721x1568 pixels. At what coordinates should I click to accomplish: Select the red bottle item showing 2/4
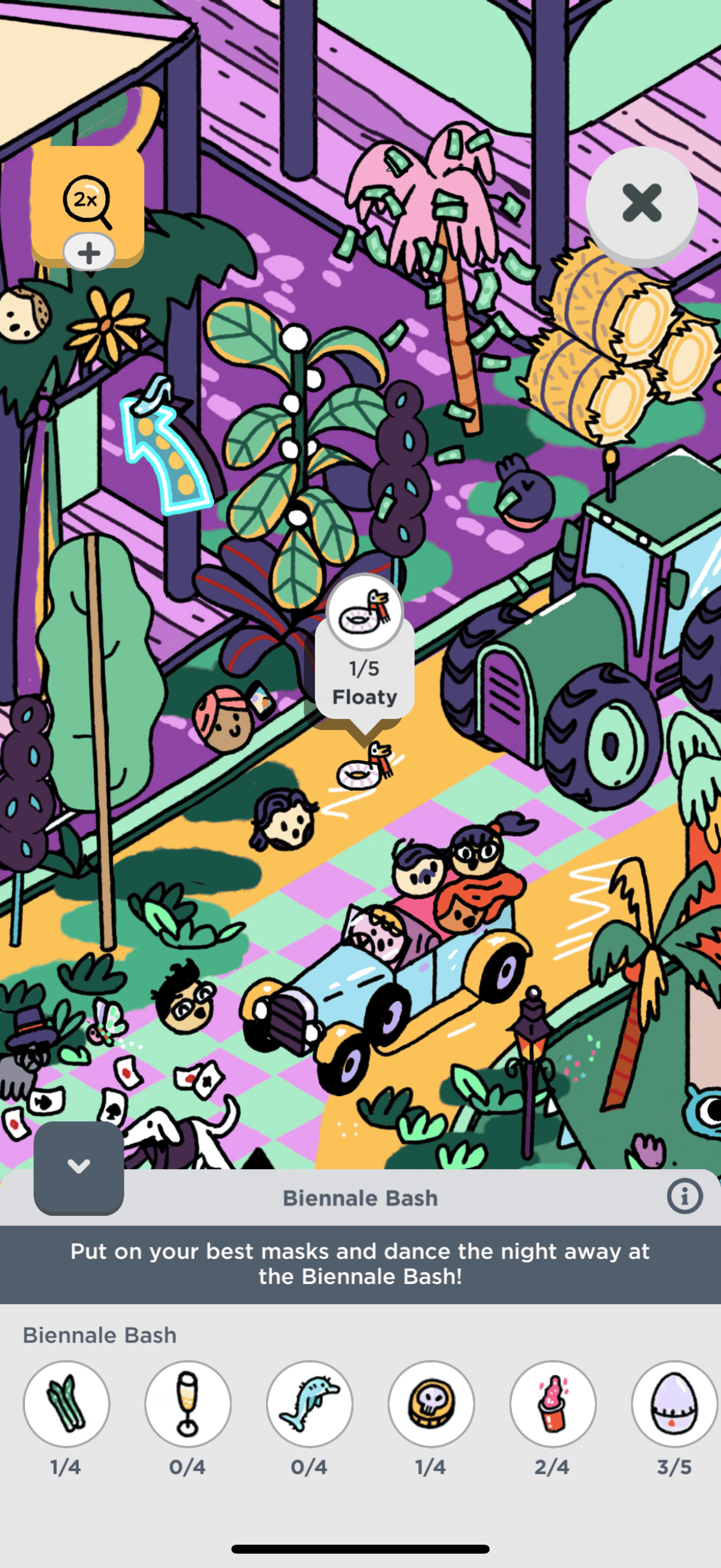click(x=552, y=1404)
